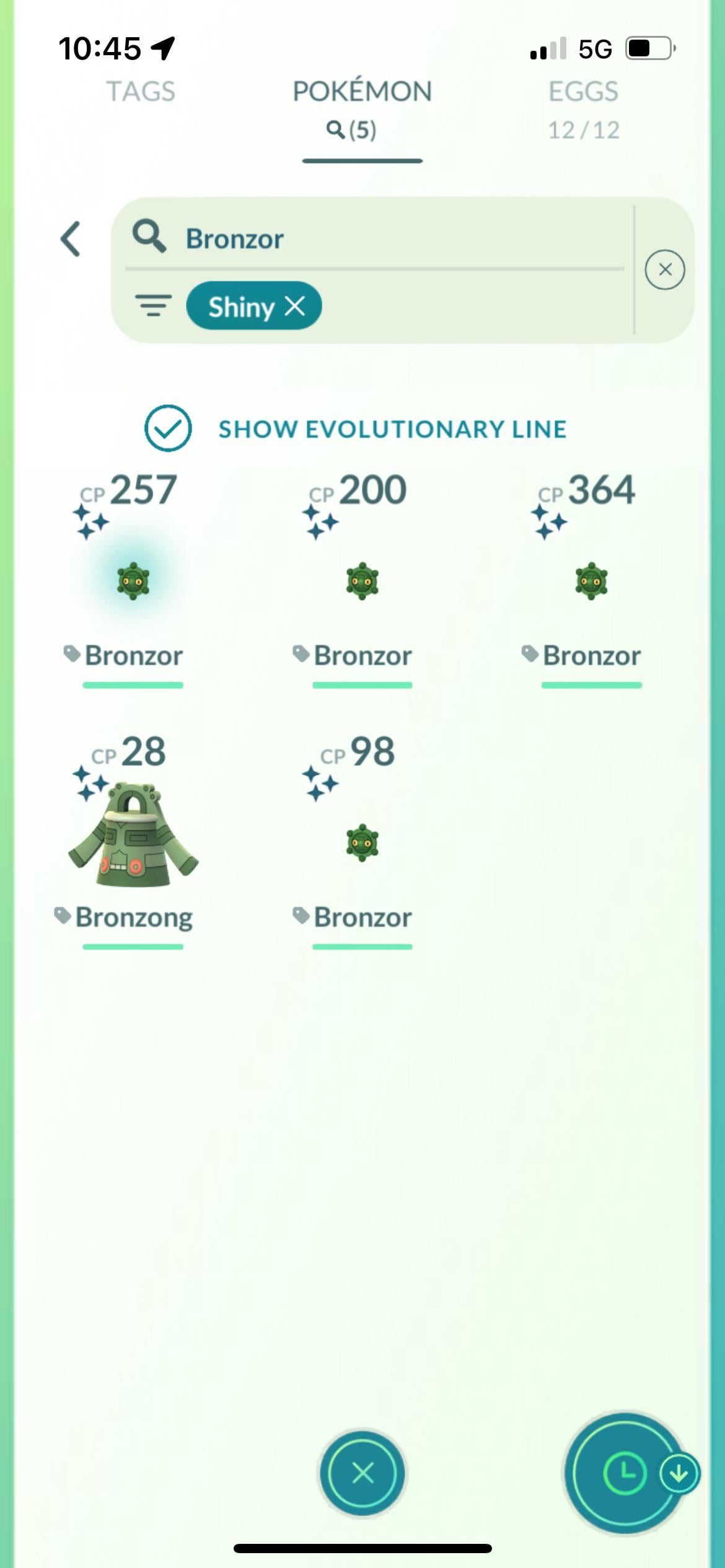The width and height of the screenshot is (725, 1568).
Task: Go back using the left arrow
Action: pyautogui.click(x=71, y=239)
